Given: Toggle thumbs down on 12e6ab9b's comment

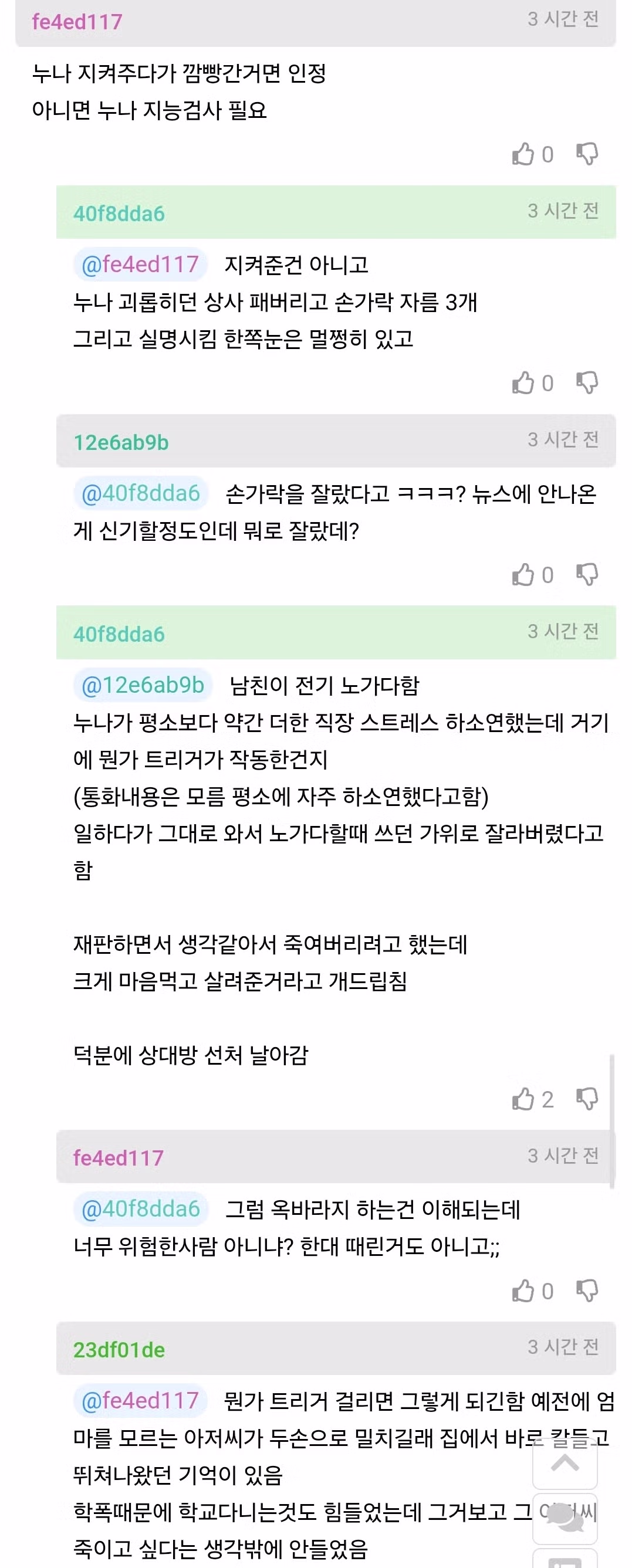Looking at the screenshot, I should [587, 574].
